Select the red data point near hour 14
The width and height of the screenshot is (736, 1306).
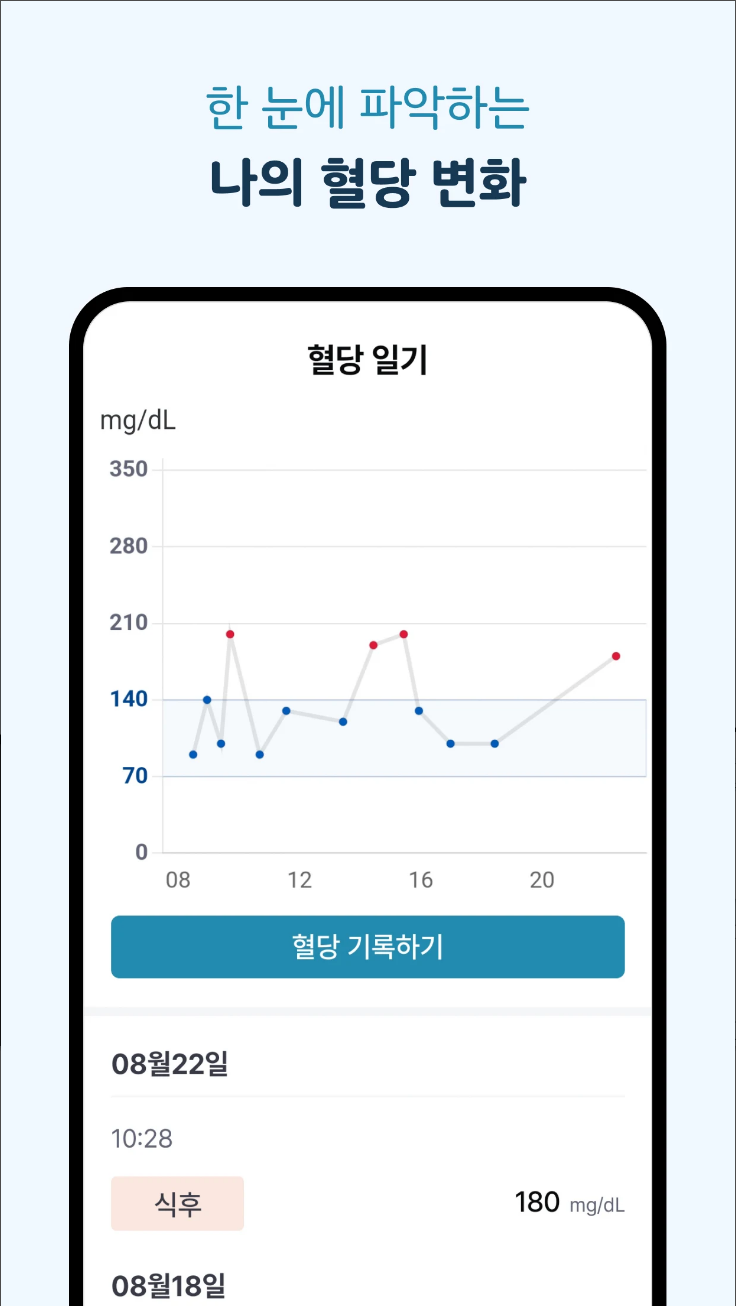tap(372, 645)
